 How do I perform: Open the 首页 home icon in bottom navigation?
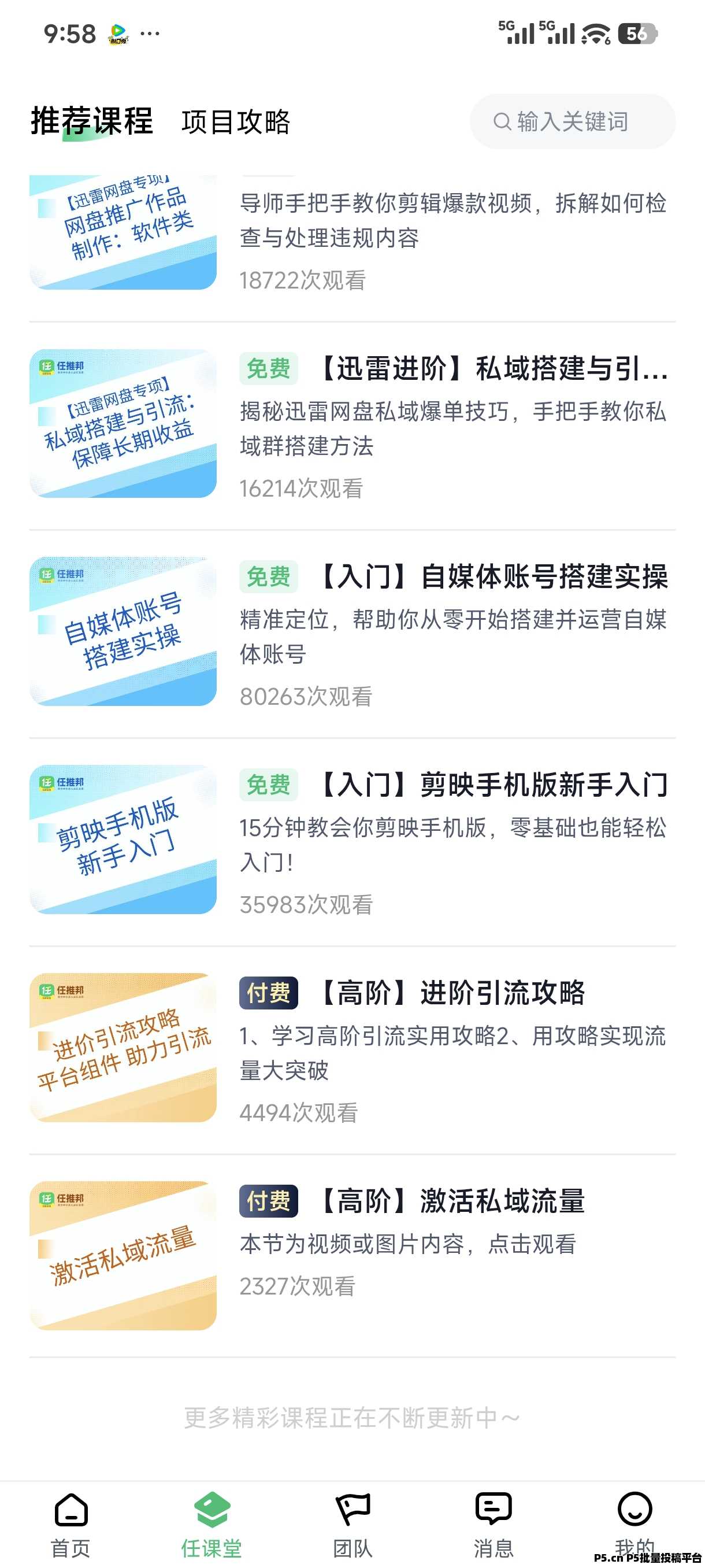click(x=71, y=1510)
